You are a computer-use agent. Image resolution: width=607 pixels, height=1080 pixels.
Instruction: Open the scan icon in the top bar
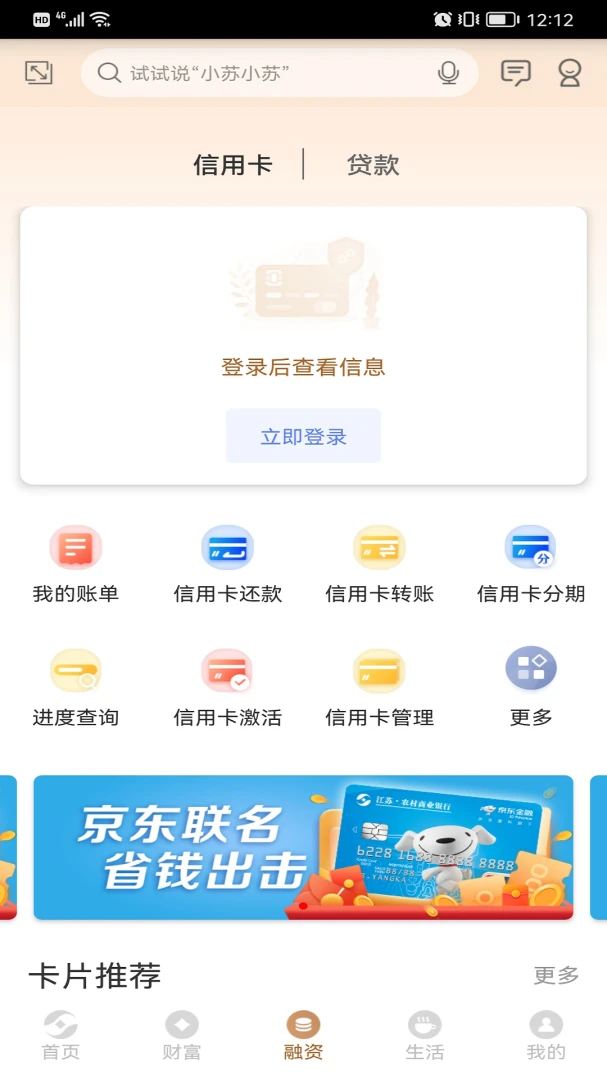(x=39, y=72)
